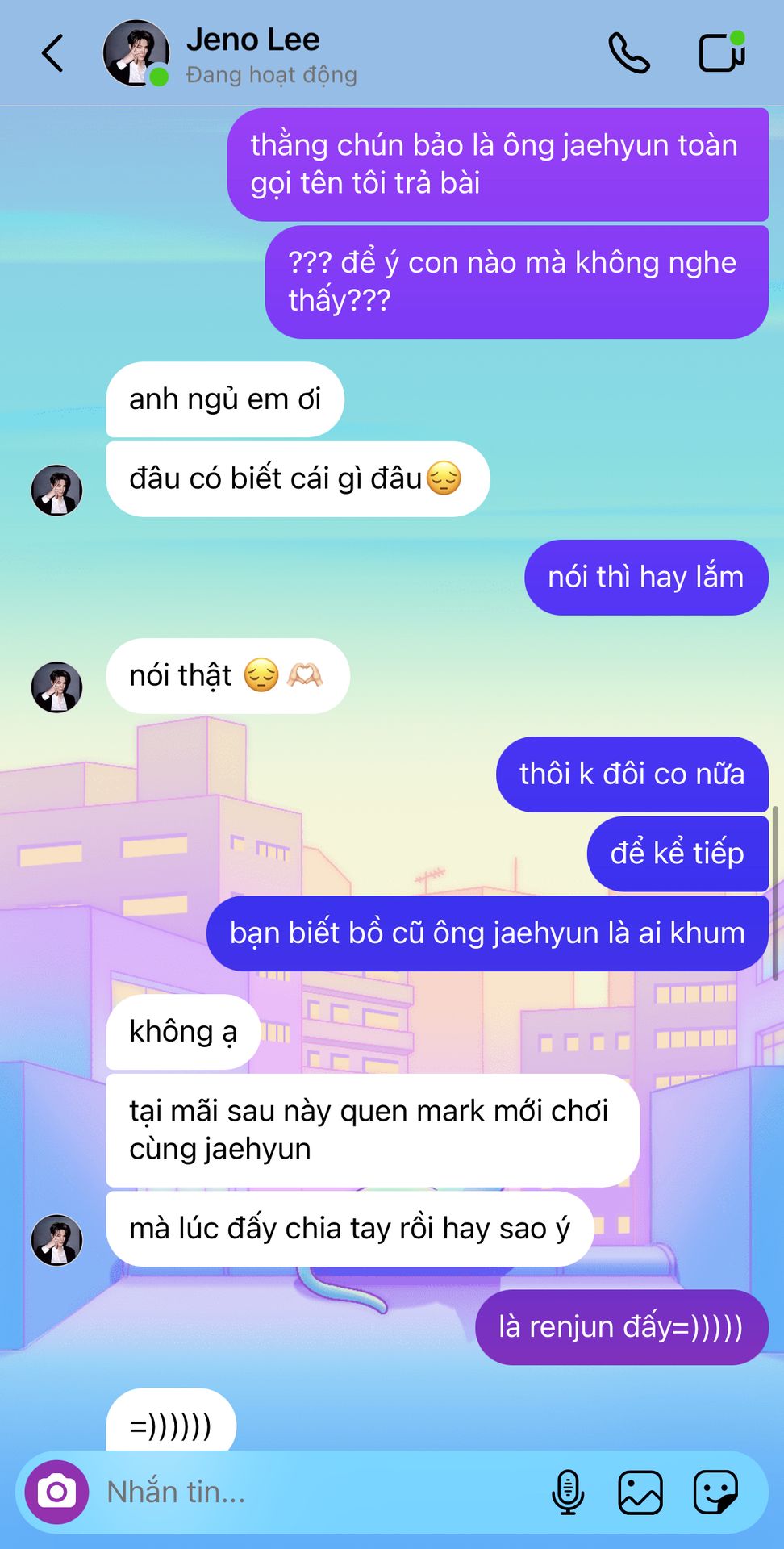Screen dimensions: 784x1549
Task: Start a video call with Jeno Lee
Action: [x=721, y=54]
